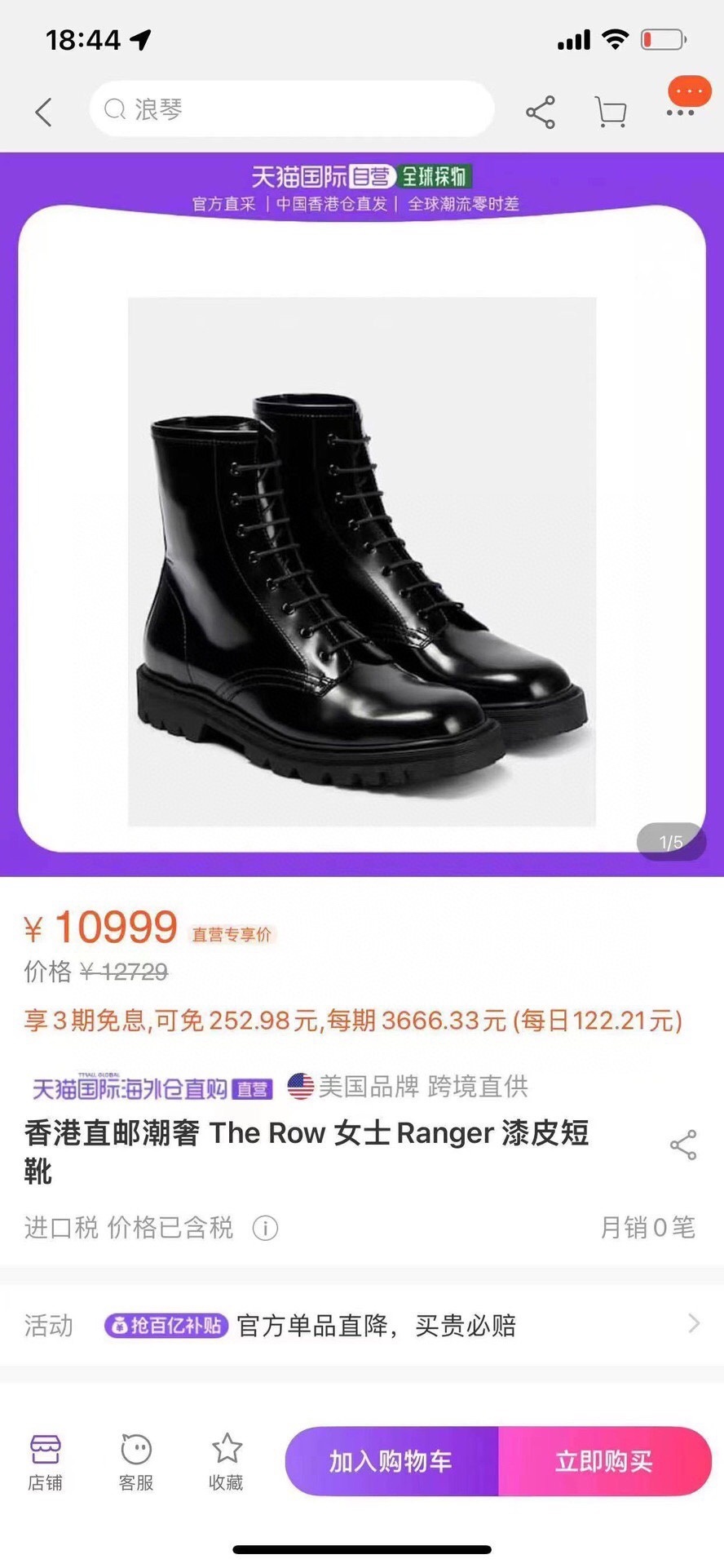Screen dimensions: 724x1568
Task: Add item to 收藏 favorites
Action: pyautogui.click(x=227, y=1463)
